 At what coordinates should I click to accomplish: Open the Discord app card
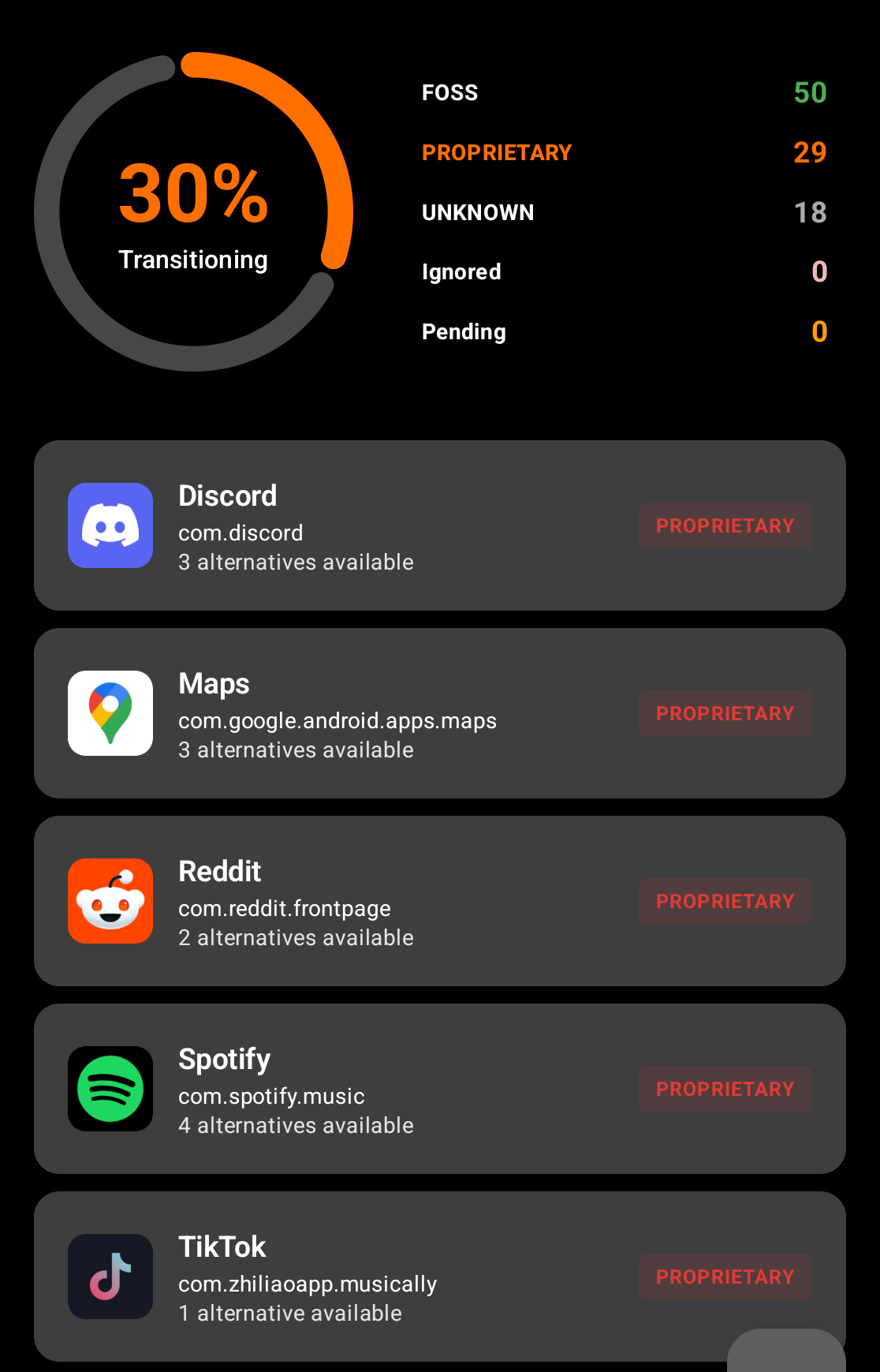(439, 525)
